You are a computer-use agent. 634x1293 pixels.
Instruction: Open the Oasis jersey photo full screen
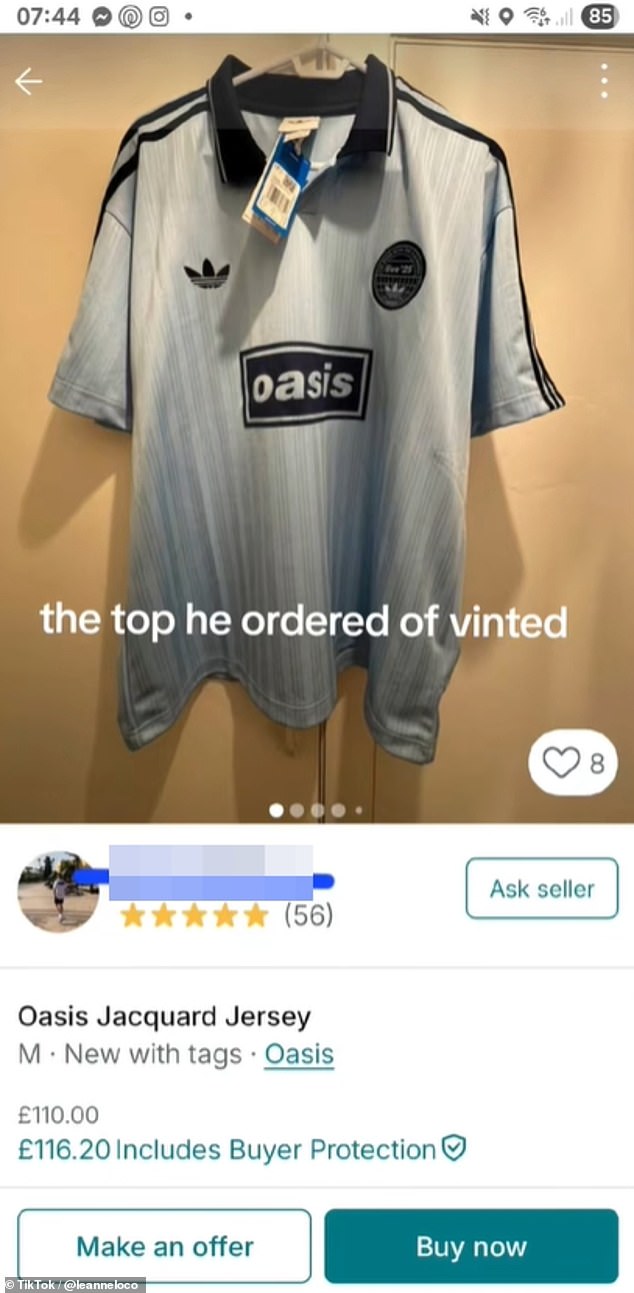point(316,428)
